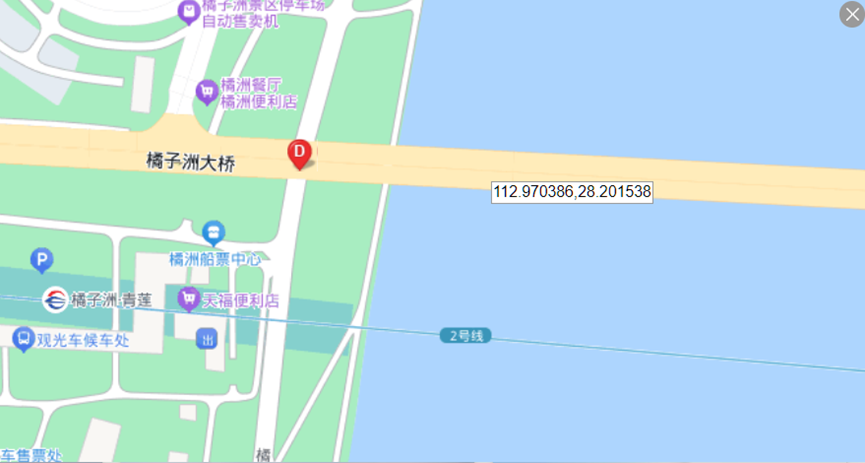
Task: Close the map view
Action: tap(850, 14)
